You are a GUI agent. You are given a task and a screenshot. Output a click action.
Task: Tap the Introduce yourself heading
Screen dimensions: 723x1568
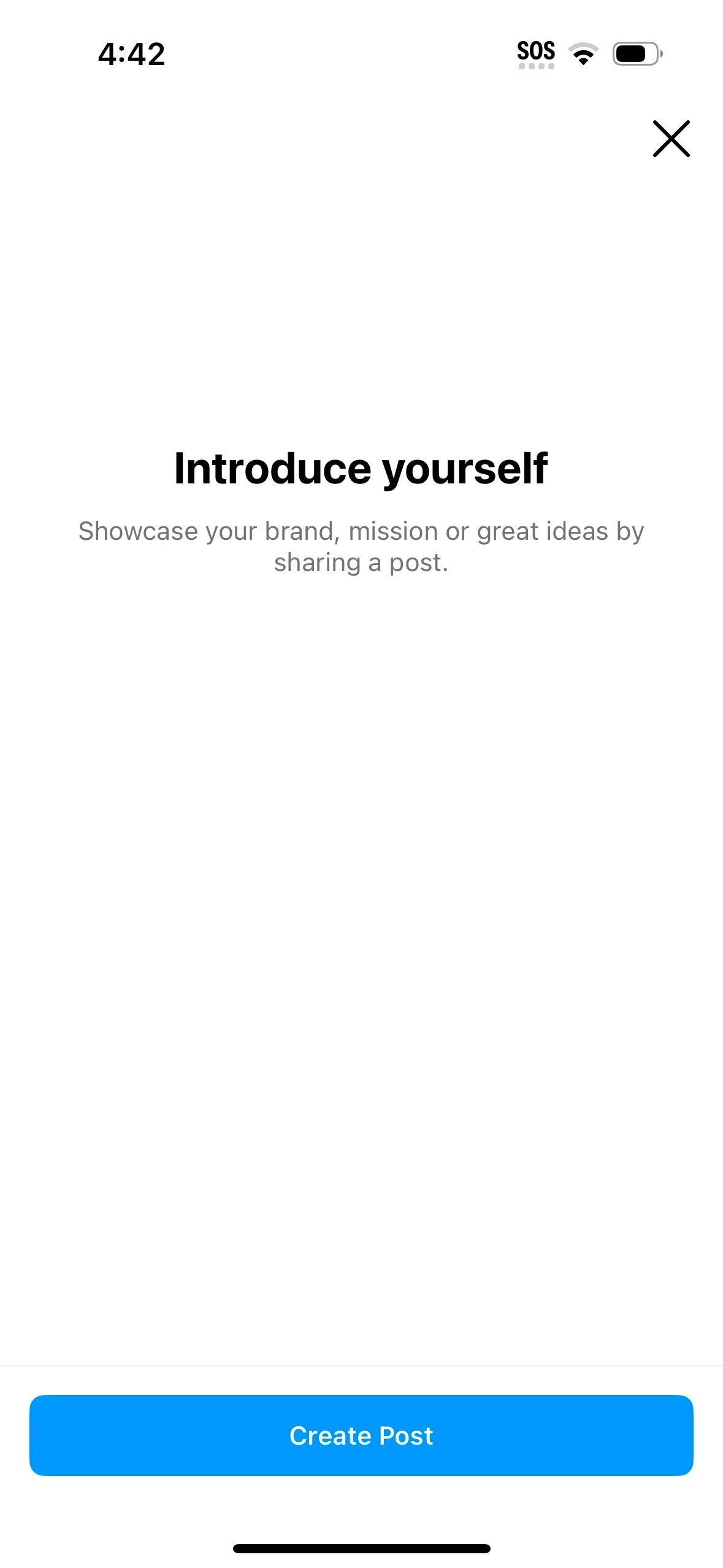[361, 469]
